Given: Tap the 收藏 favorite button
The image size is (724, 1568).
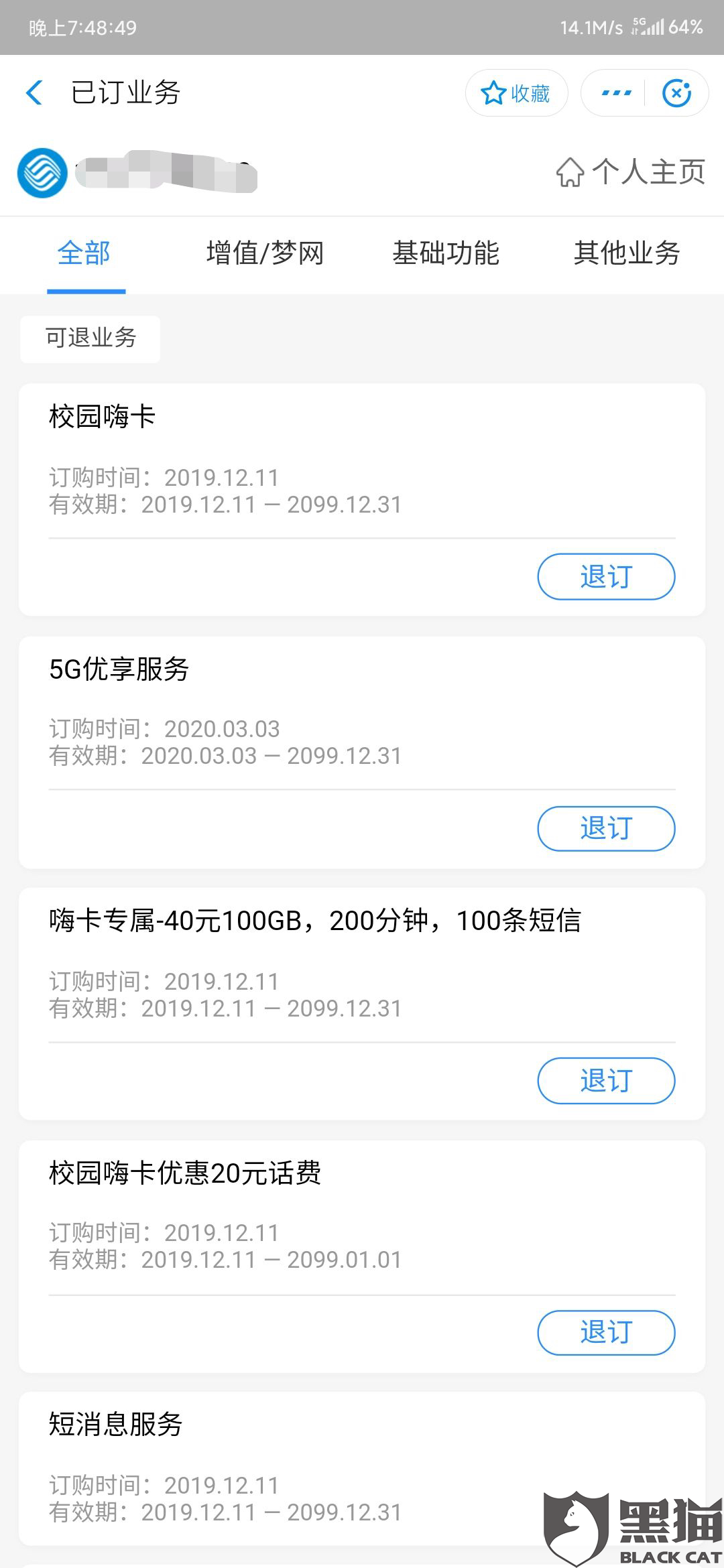Looking at the screenshot, I should pyautogui.click(x=516, y=93).
